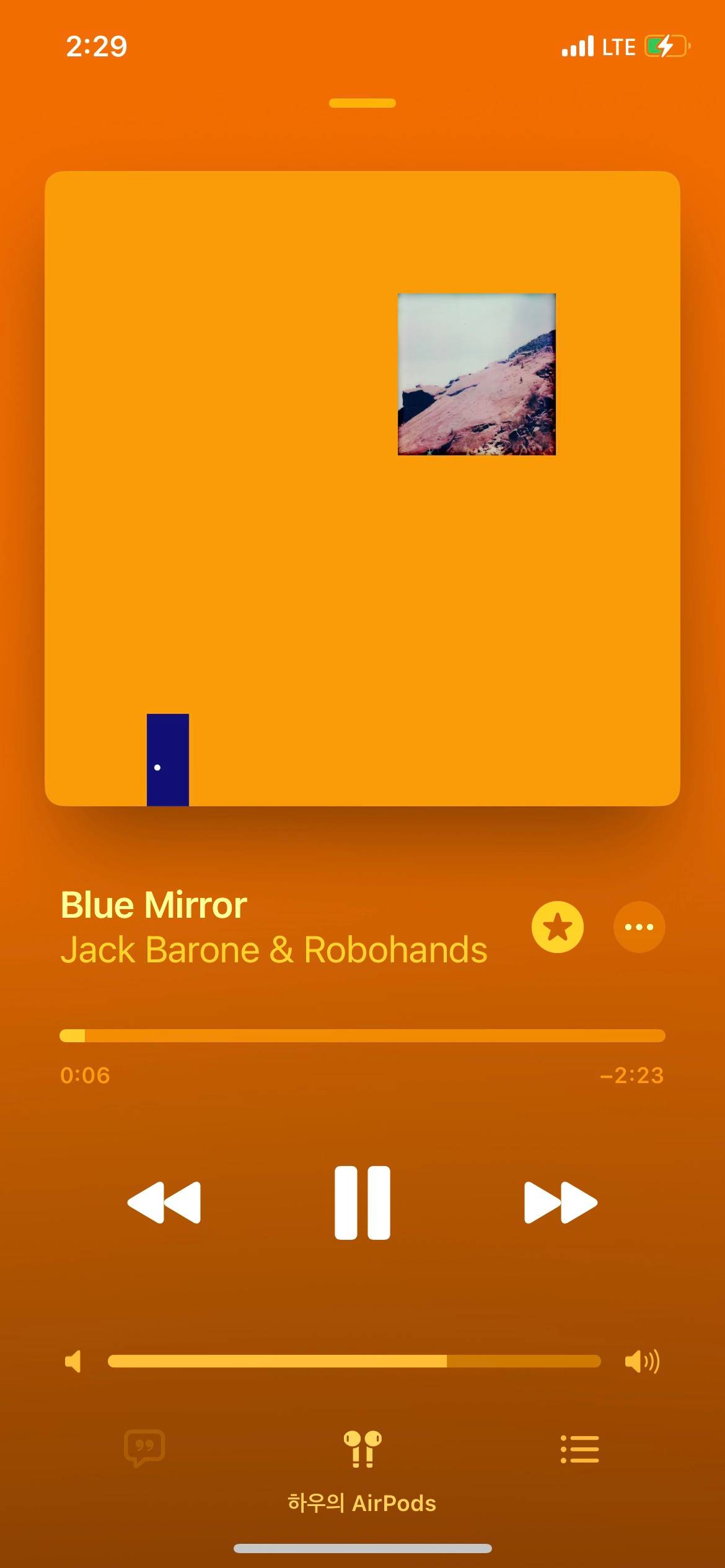The image size is (725, 1568).
Task: Favorite the song with the star
Action: pos(558,927)
